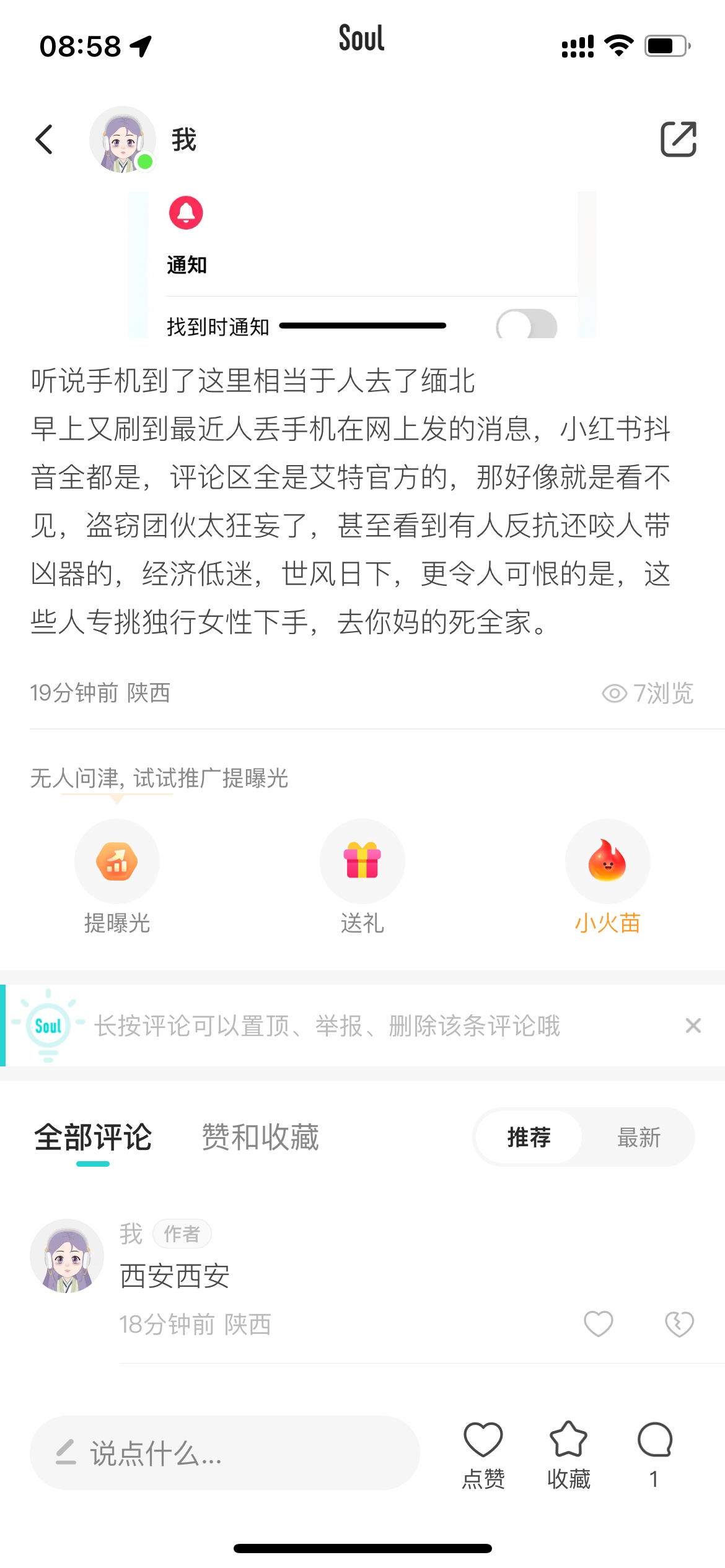Select the 全部评论 tab
725x1568 pixels.
pyautogui.click(x=93, y=1137)
